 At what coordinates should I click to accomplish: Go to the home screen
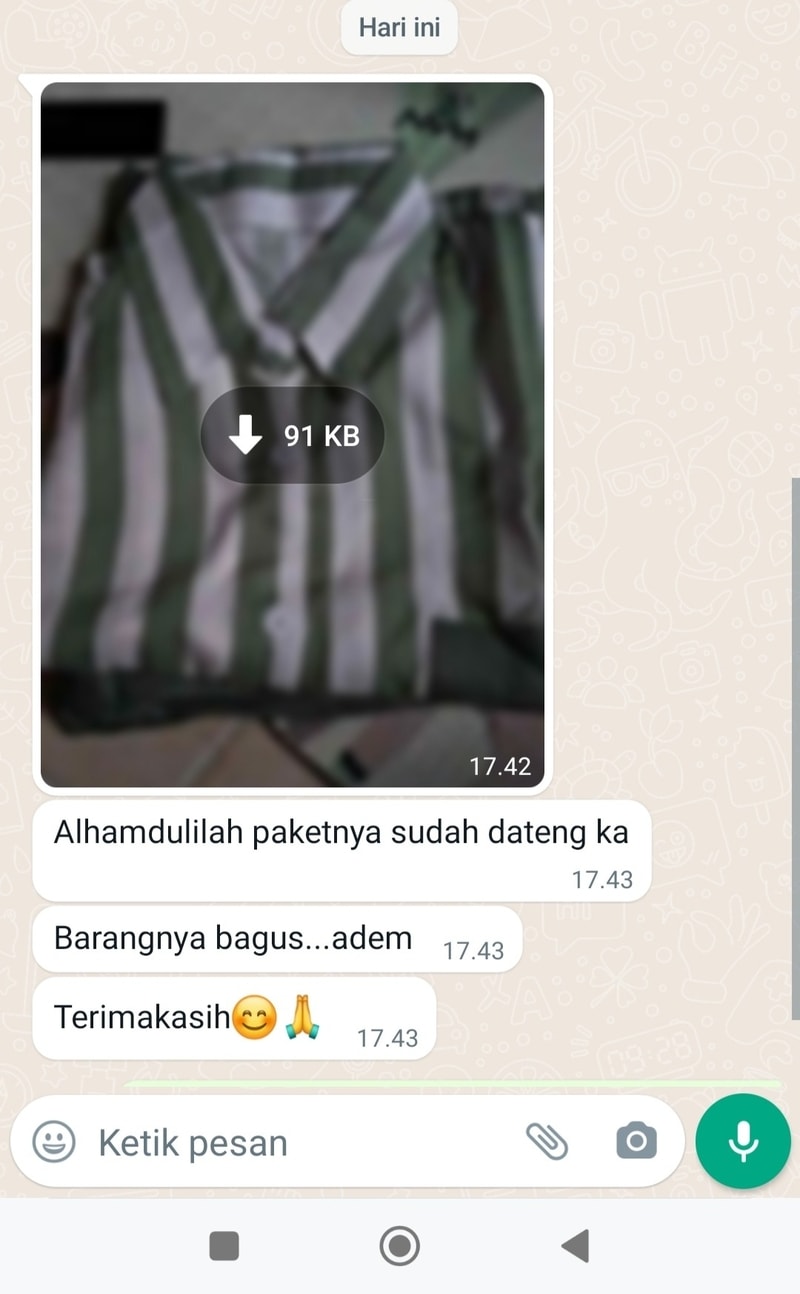400,1246
